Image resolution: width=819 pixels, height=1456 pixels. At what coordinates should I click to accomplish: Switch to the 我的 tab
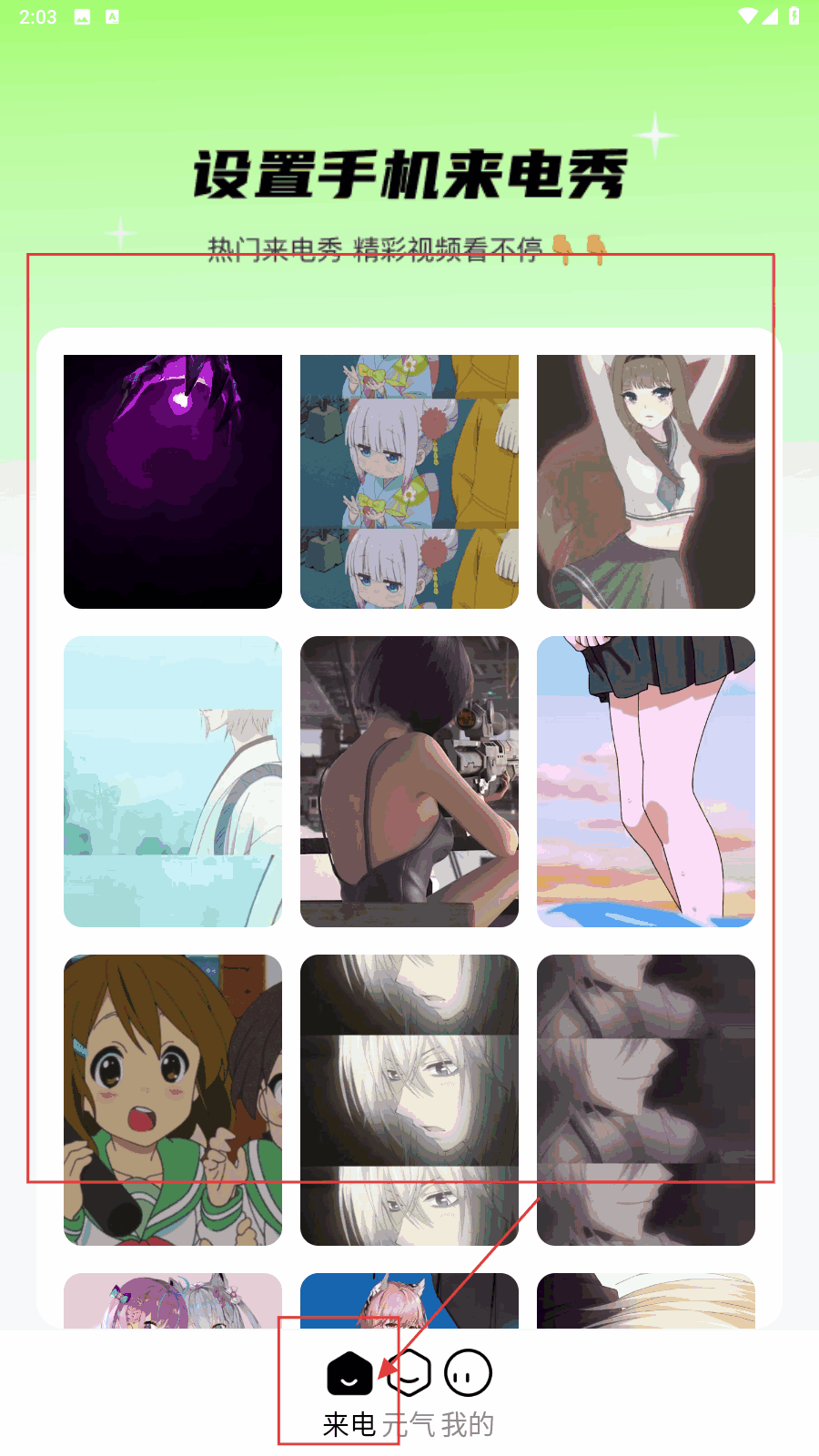[x=468, y=1392]
